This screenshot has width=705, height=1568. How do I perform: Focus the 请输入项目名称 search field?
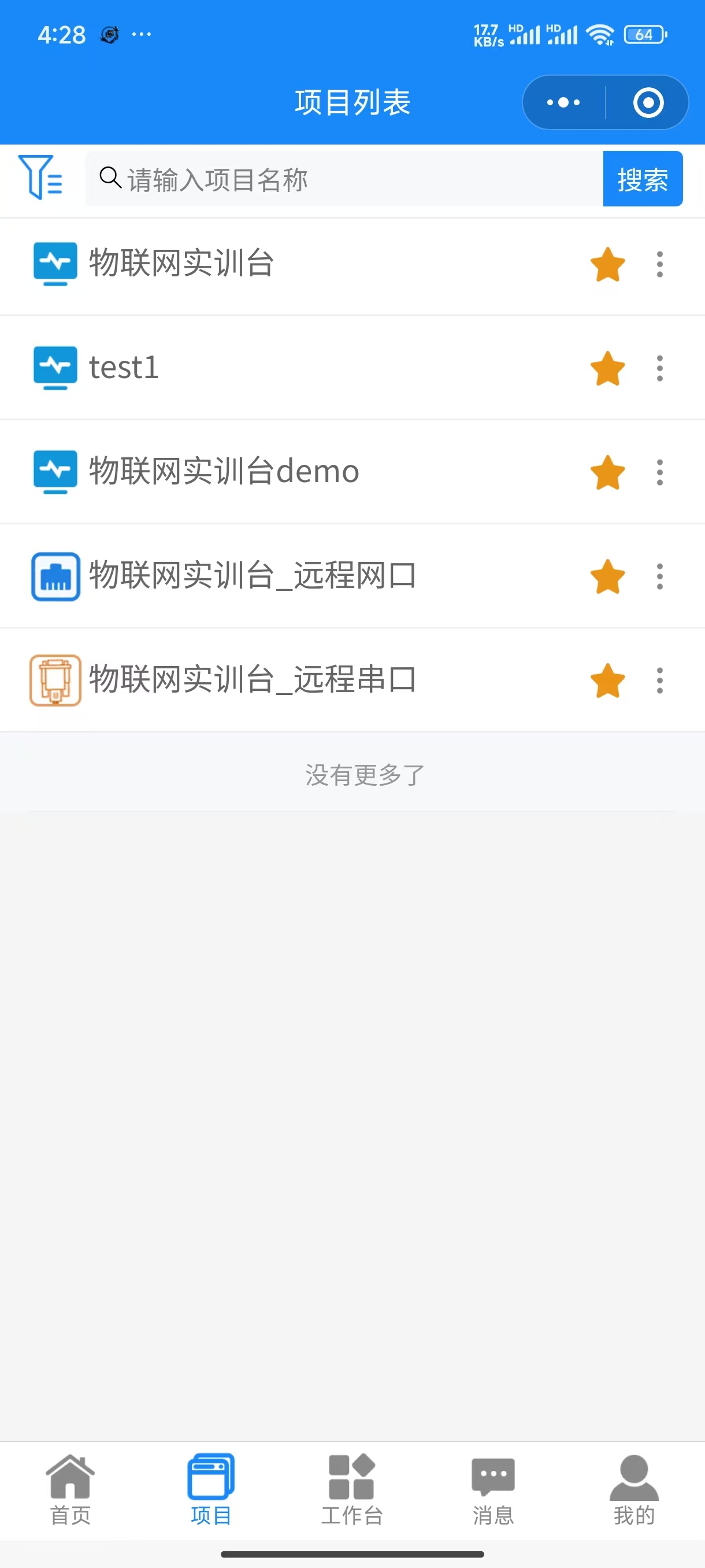(344, 180)
